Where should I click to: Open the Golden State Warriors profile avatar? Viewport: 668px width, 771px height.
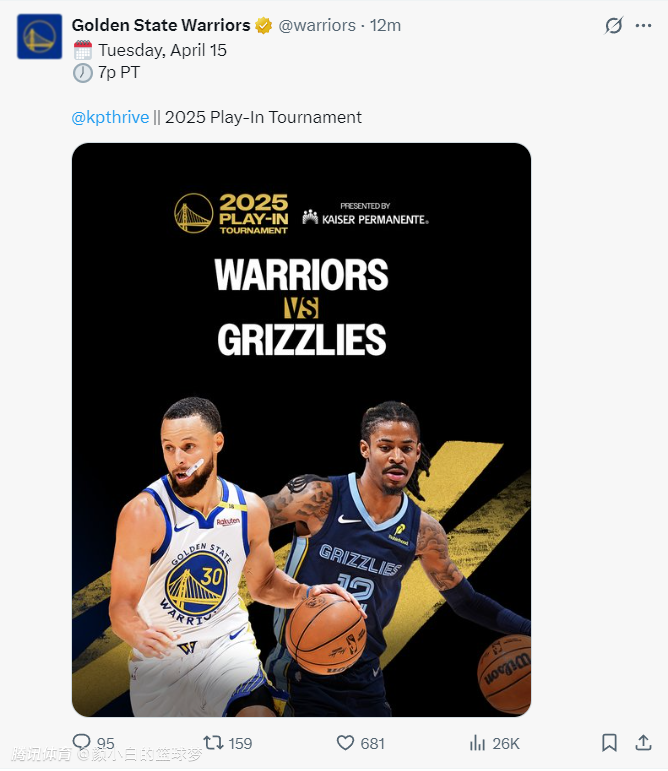(x=39, y=36)
